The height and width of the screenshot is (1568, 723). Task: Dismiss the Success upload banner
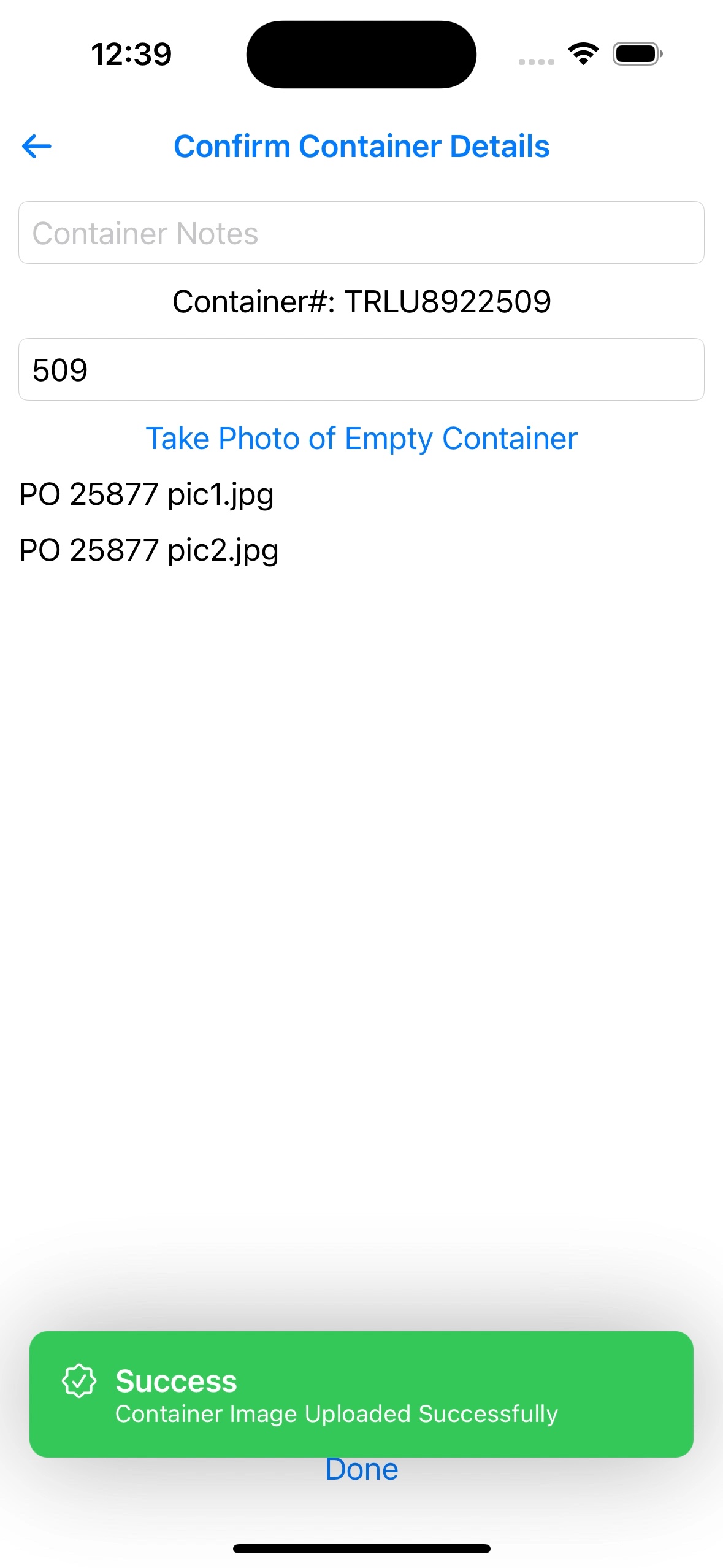tap(361, 1393)
